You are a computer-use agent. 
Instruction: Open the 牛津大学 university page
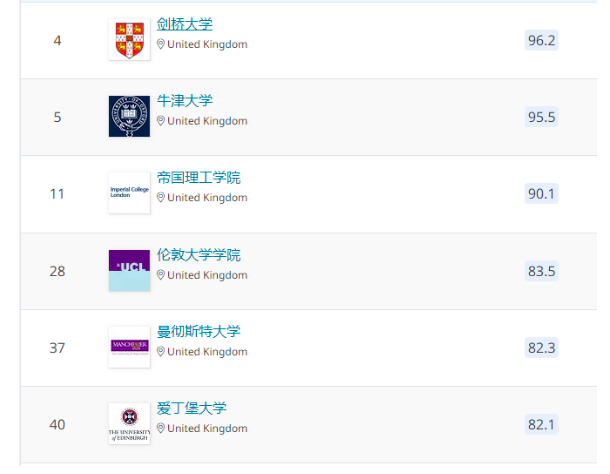click(185, 101)
